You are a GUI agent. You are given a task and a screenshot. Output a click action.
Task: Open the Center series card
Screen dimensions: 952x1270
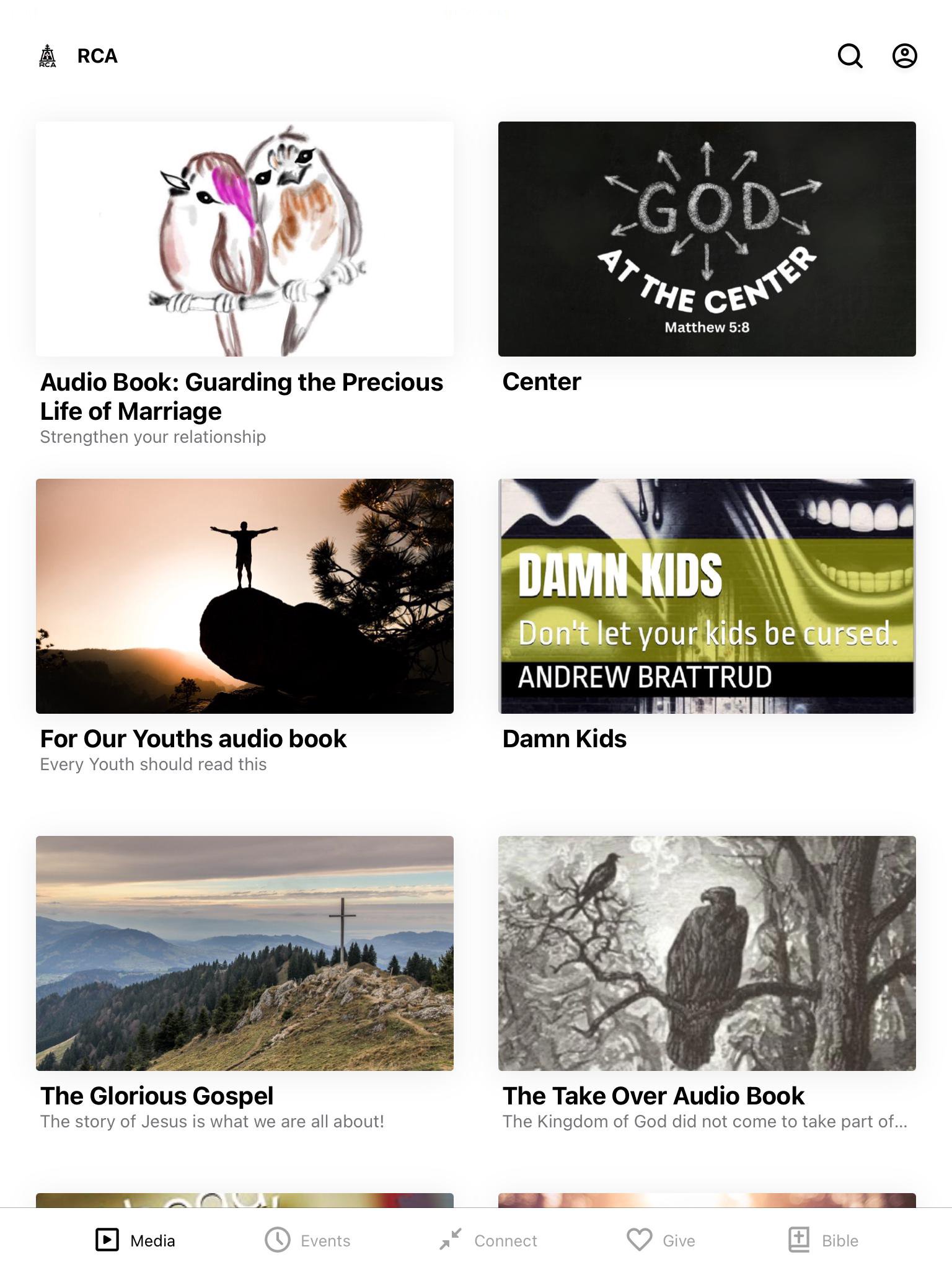pyautogui.click(x=707, y=239)
